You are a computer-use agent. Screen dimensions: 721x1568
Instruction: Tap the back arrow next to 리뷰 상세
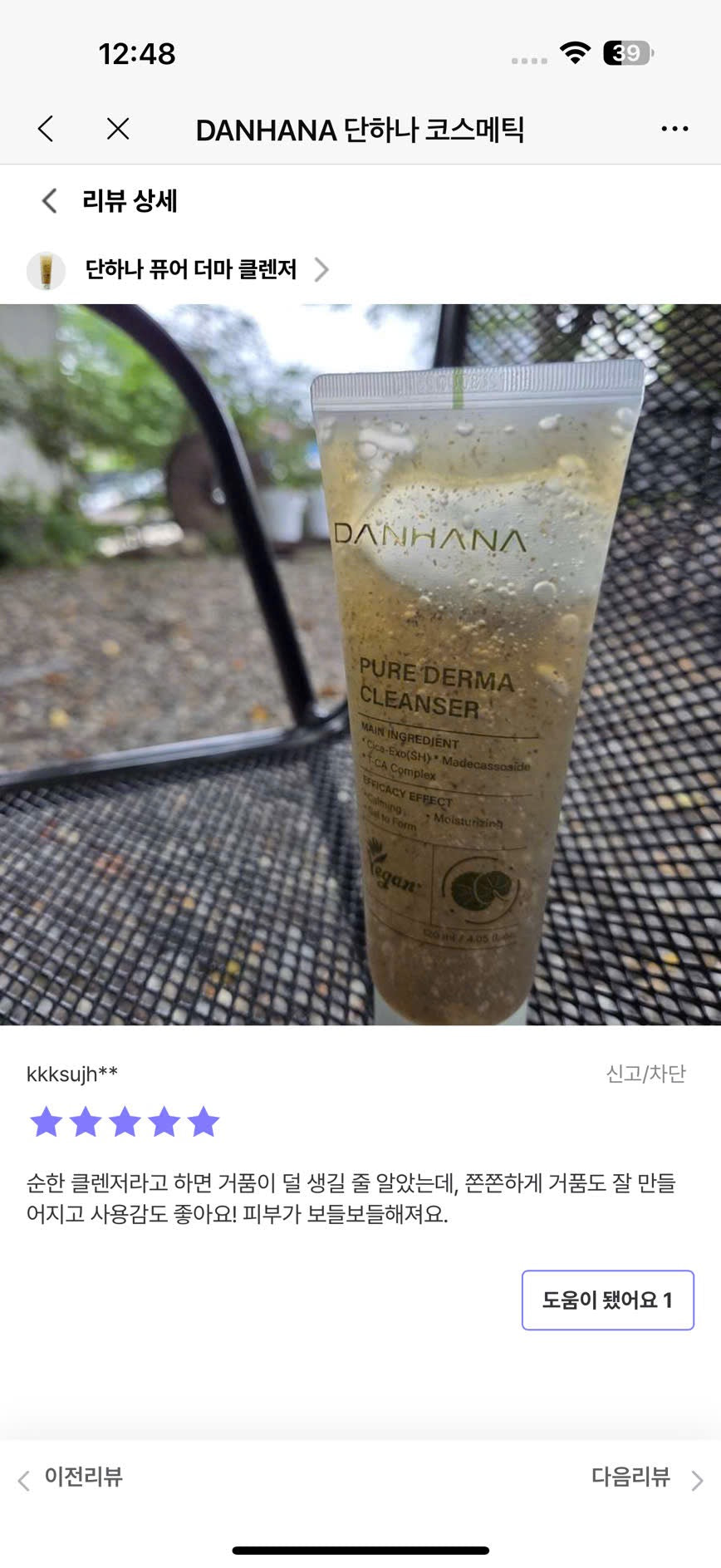pyautogui.click(x=47, y=201)
